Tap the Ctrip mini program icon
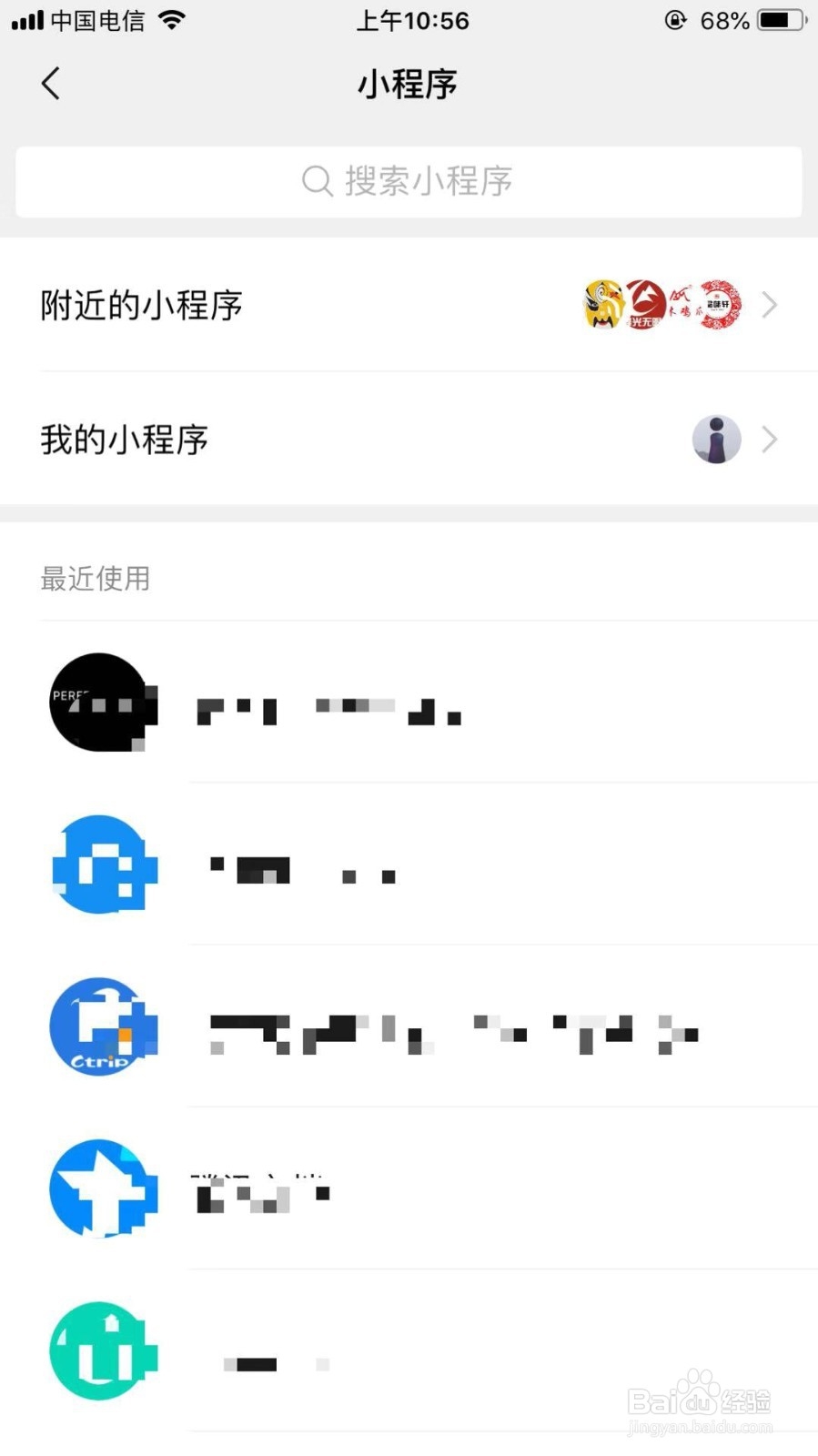Viewport: 818px width, 1456px height. pos(104,1026)
